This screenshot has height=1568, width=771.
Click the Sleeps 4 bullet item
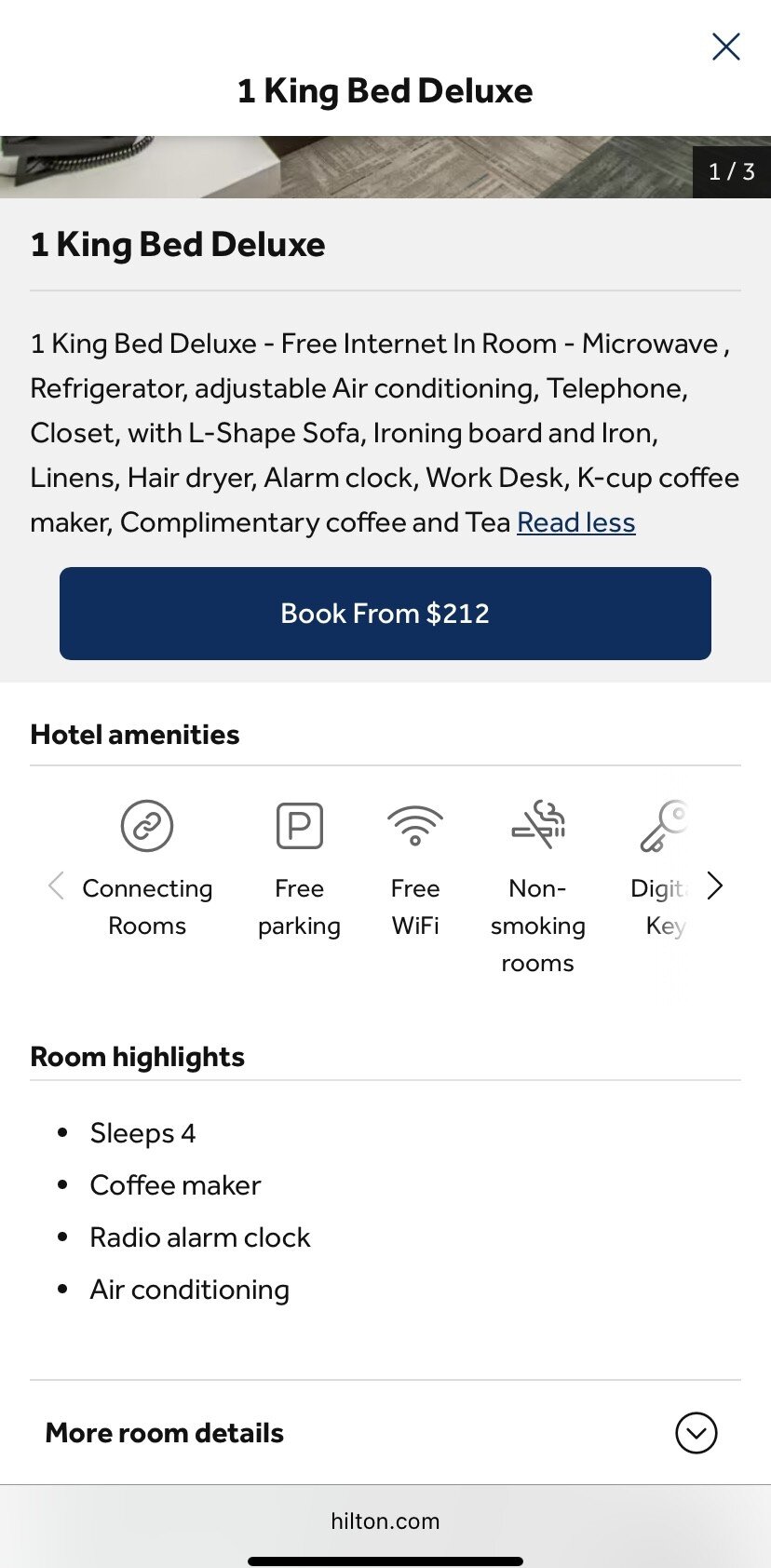142,1133
